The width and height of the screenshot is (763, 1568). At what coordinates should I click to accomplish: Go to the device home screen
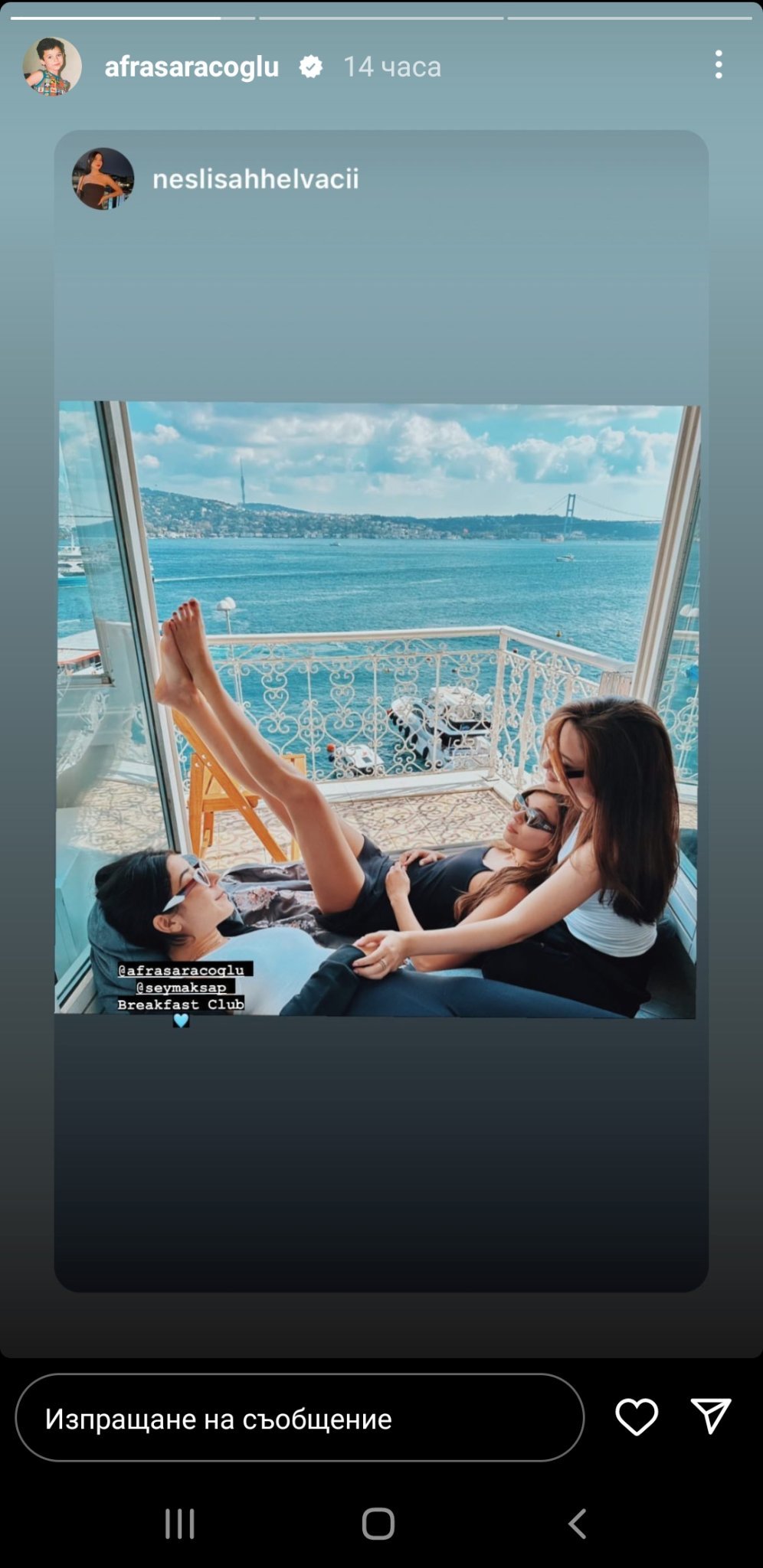point(378,1523)
